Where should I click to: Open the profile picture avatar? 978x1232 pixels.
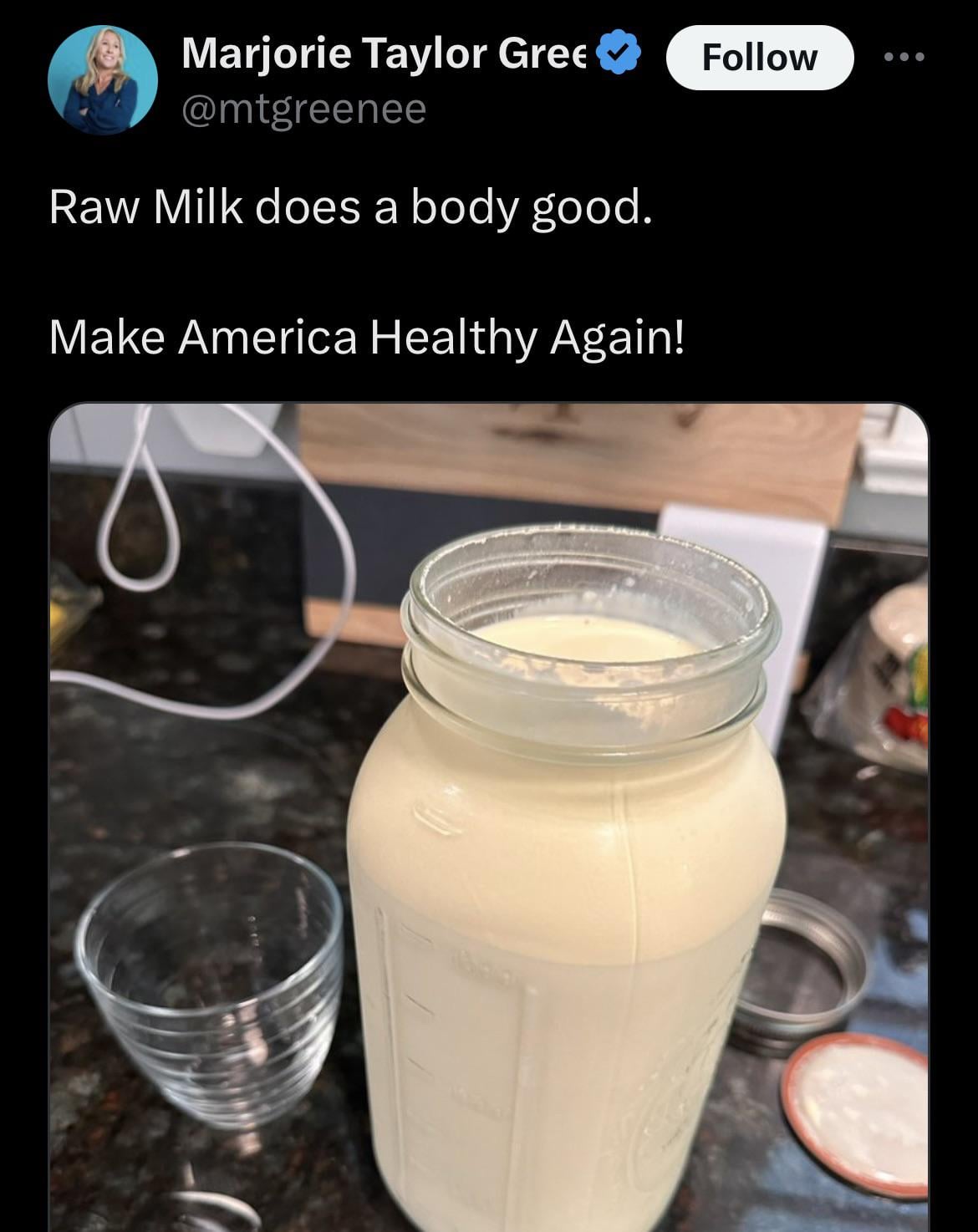[103, 81]
